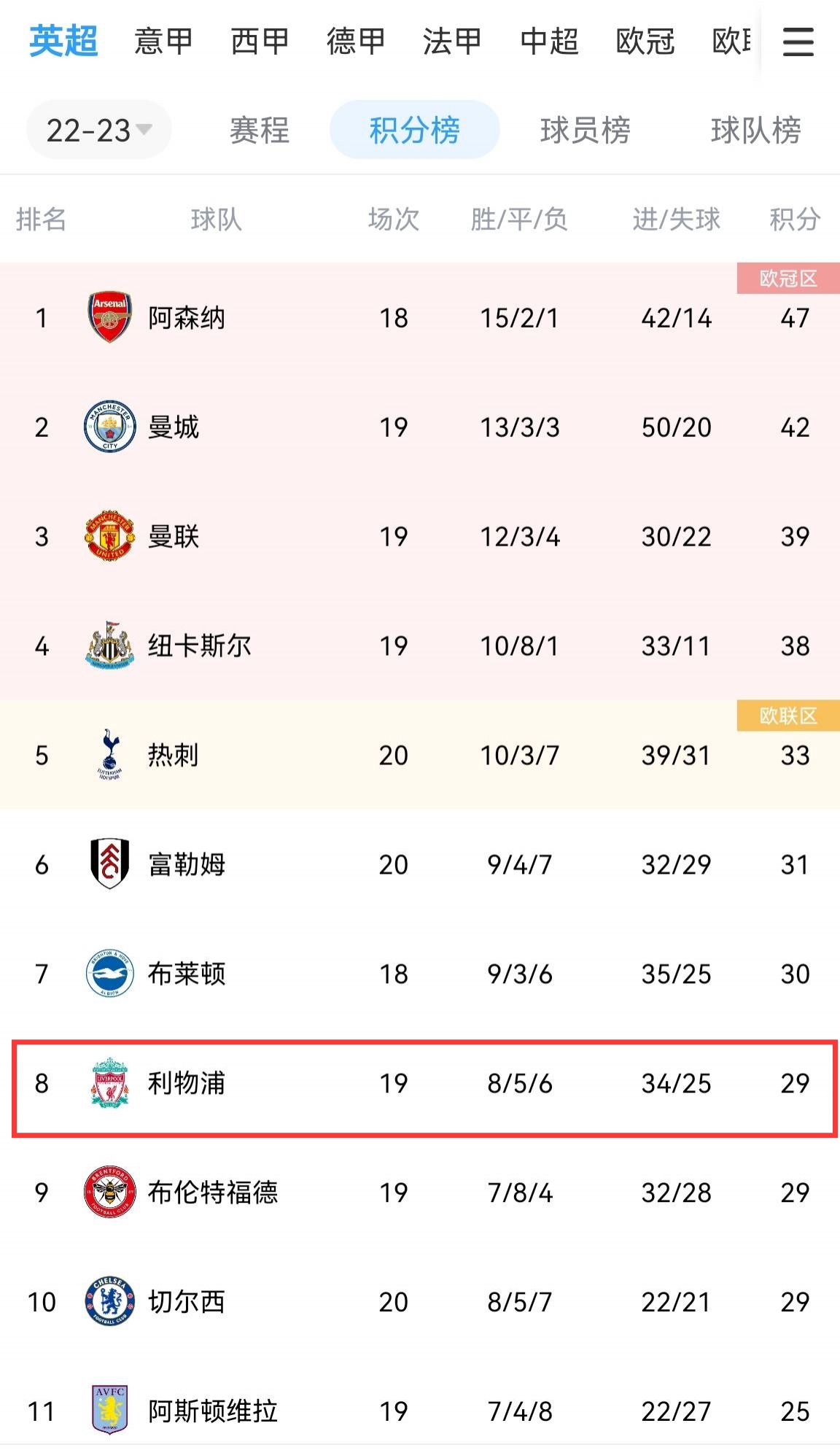Open the 曼联 team row
The image size is (840, 1450).
click(x=420, y=536)
